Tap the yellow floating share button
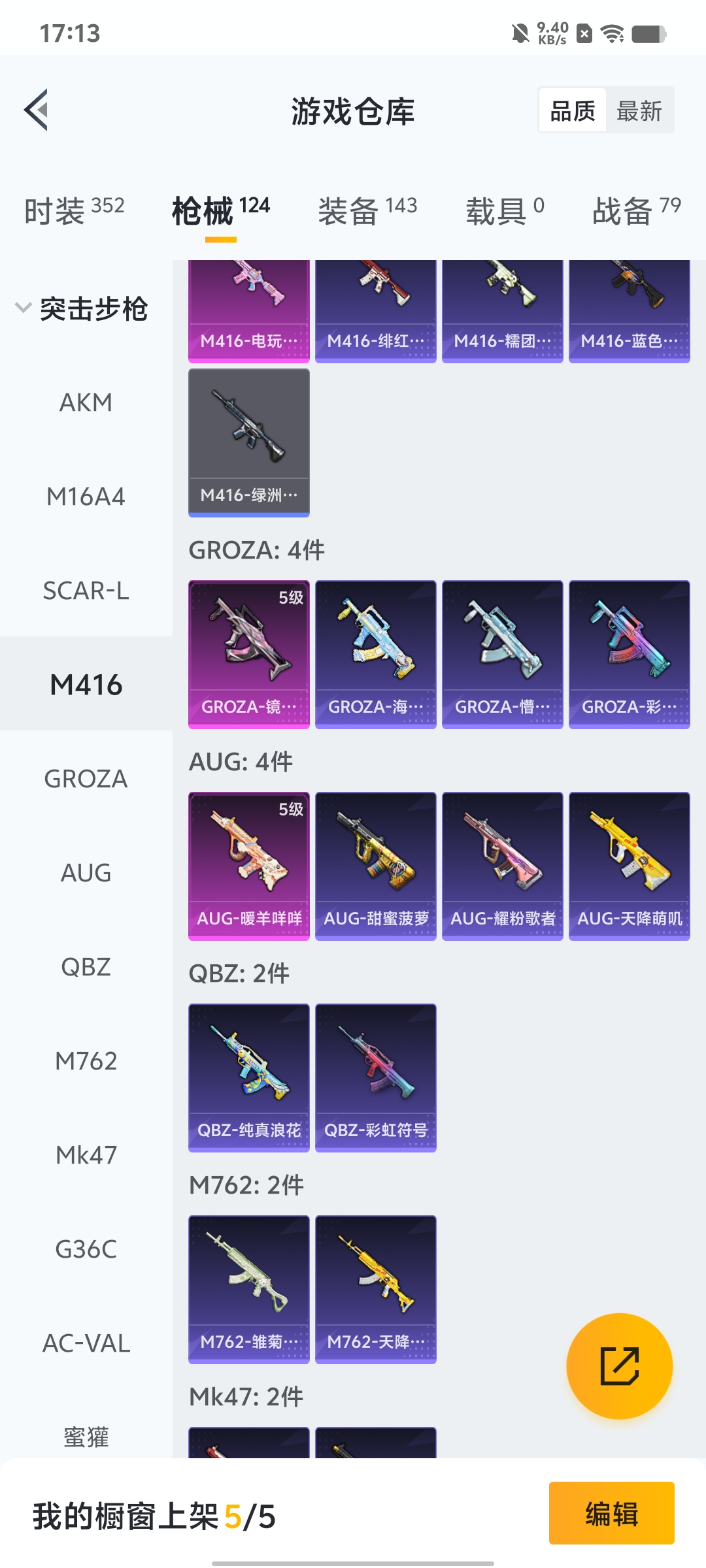 pyautogui.click(x=619, y=1366)
